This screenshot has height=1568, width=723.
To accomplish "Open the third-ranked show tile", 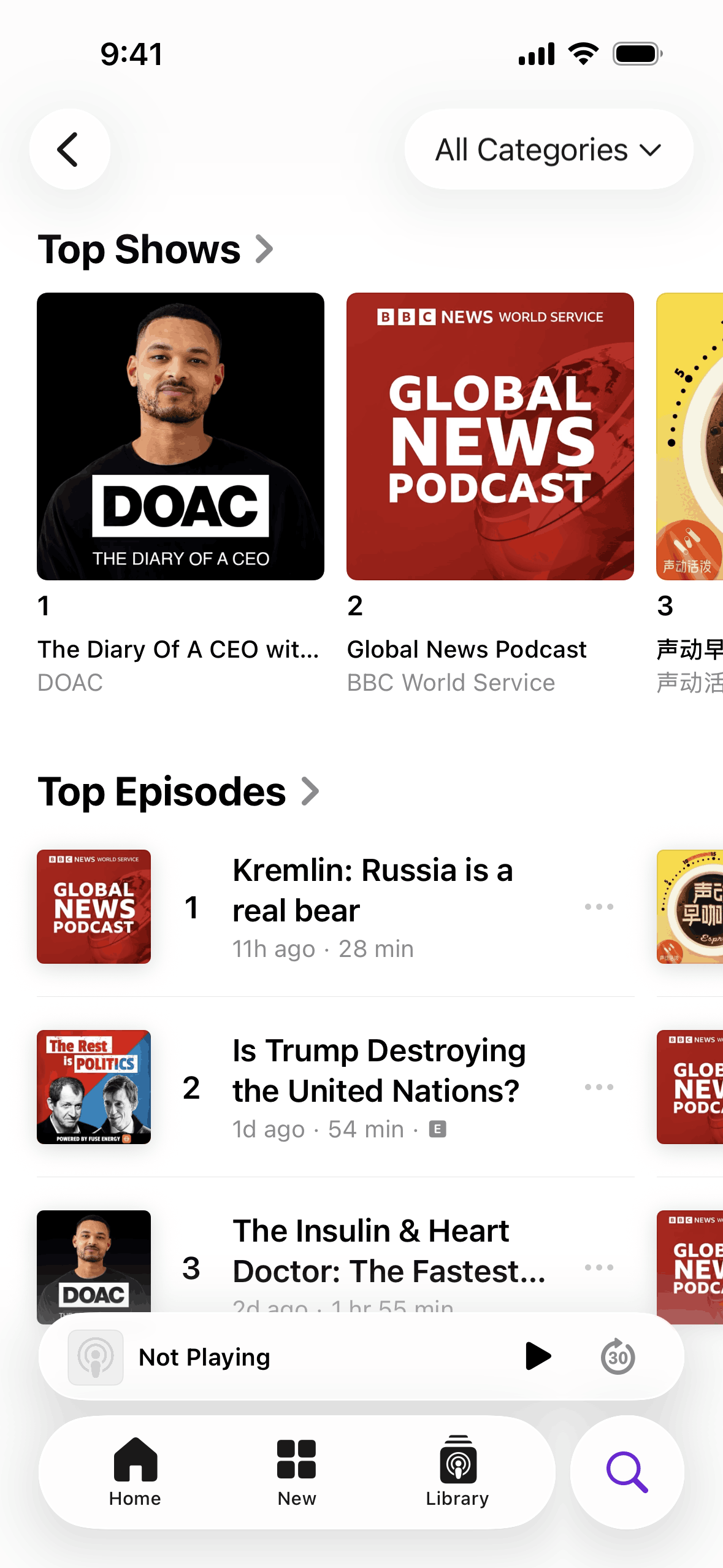I will click(x=690, y=436).
